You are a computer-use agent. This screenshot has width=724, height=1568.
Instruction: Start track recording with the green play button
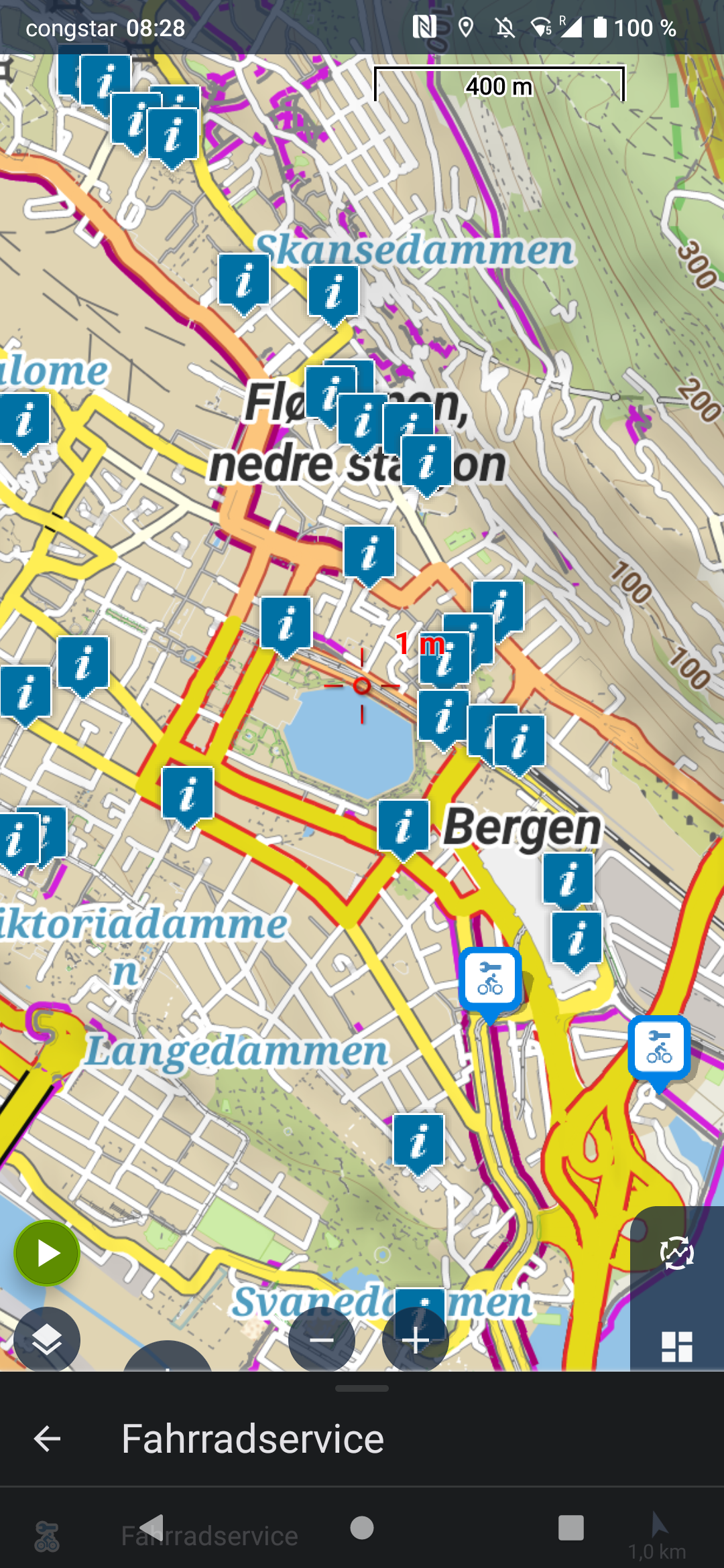(47, 1253)
